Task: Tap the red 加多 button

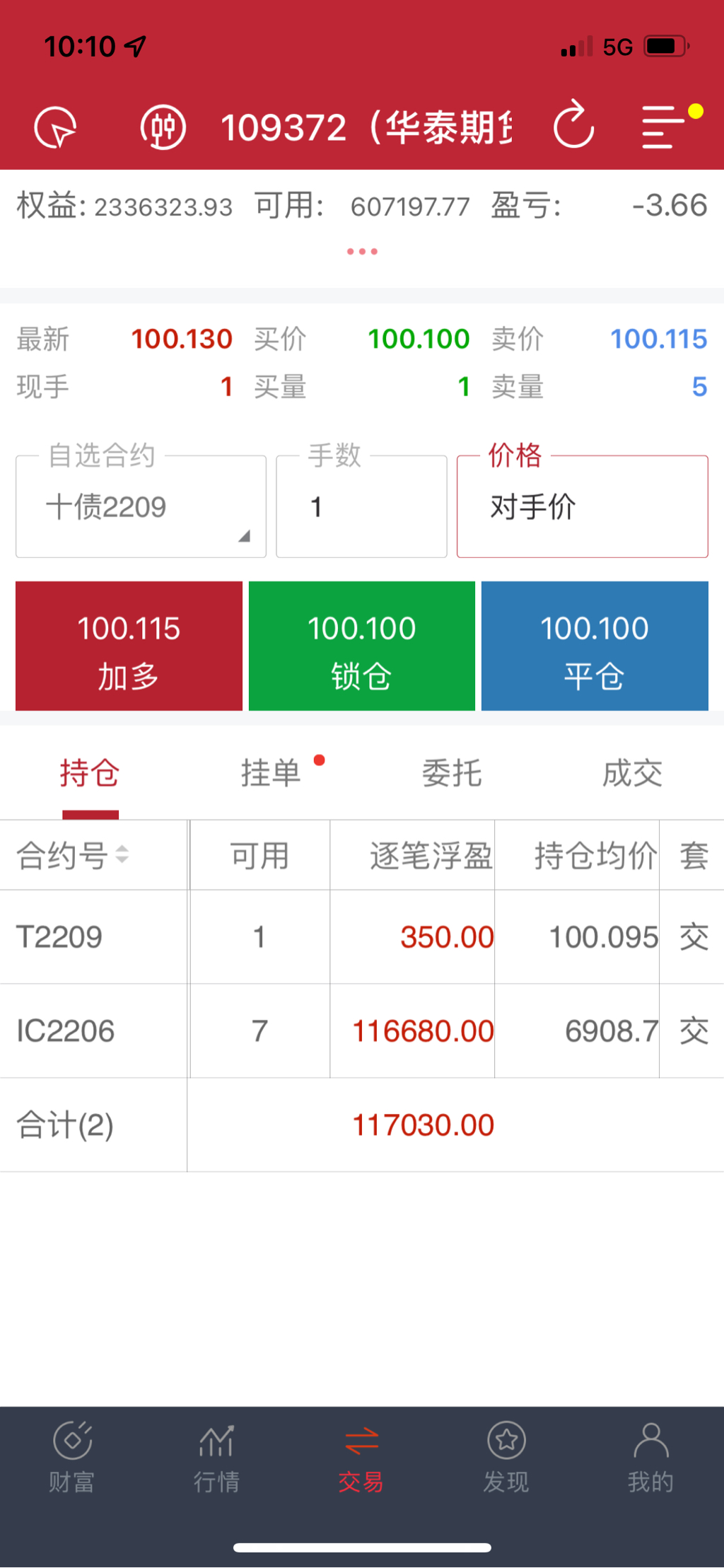Action: pyautogui.click(x=129, y=646)
